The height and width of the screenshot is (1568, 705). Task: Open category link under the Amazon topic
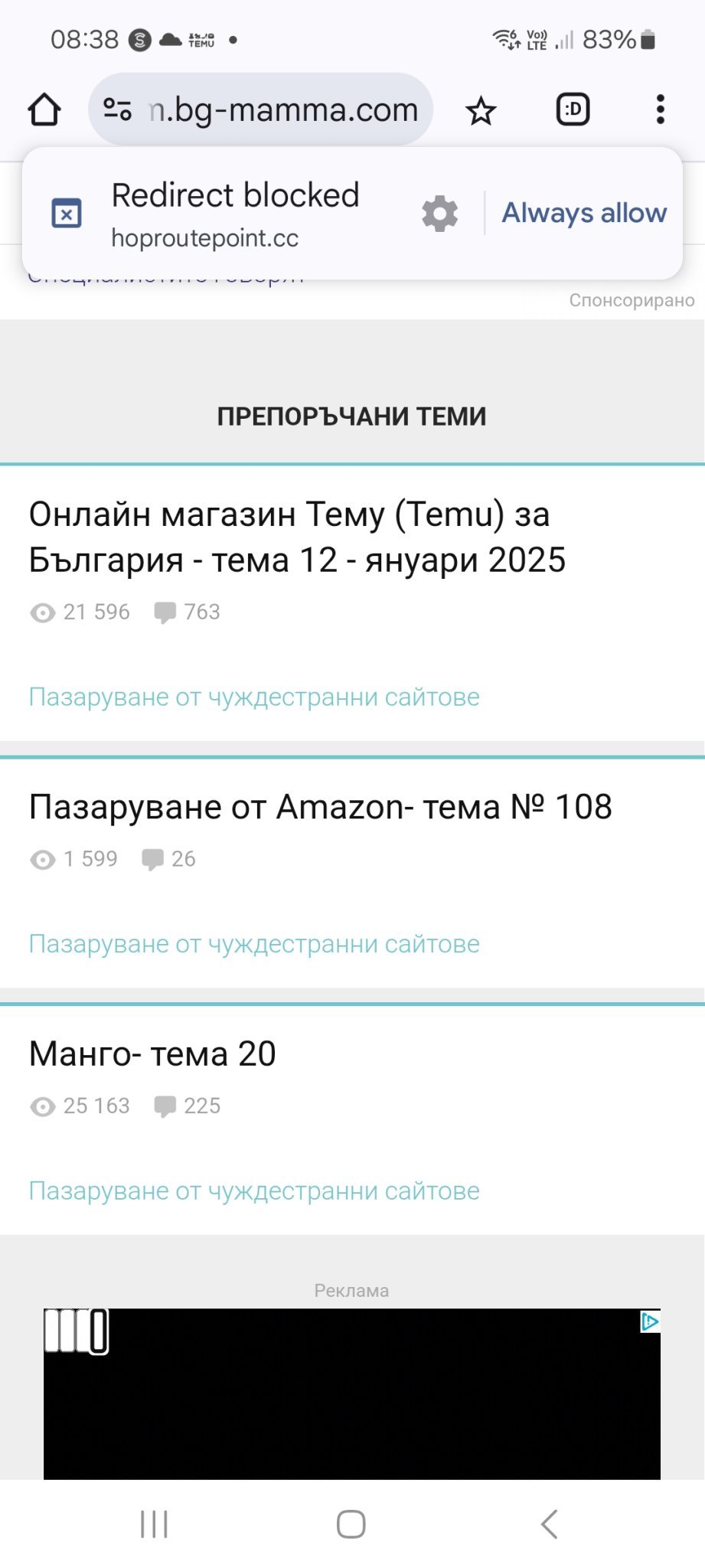coord(254,944)
